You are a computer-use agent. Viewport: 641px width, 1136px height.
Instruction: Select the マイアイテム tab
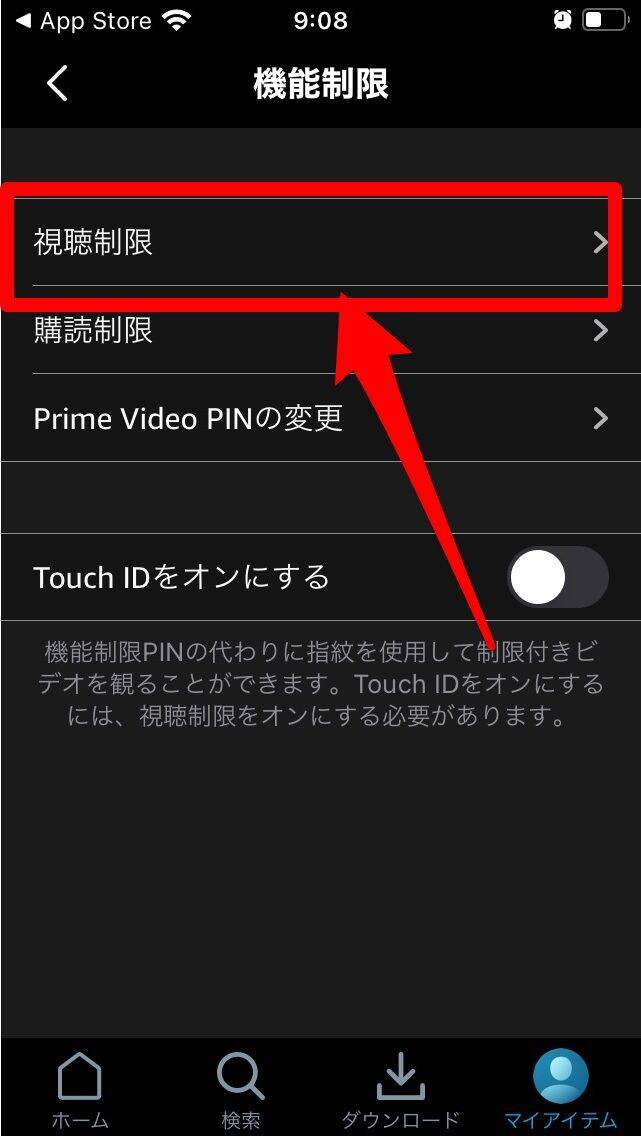coord(560,1090)
